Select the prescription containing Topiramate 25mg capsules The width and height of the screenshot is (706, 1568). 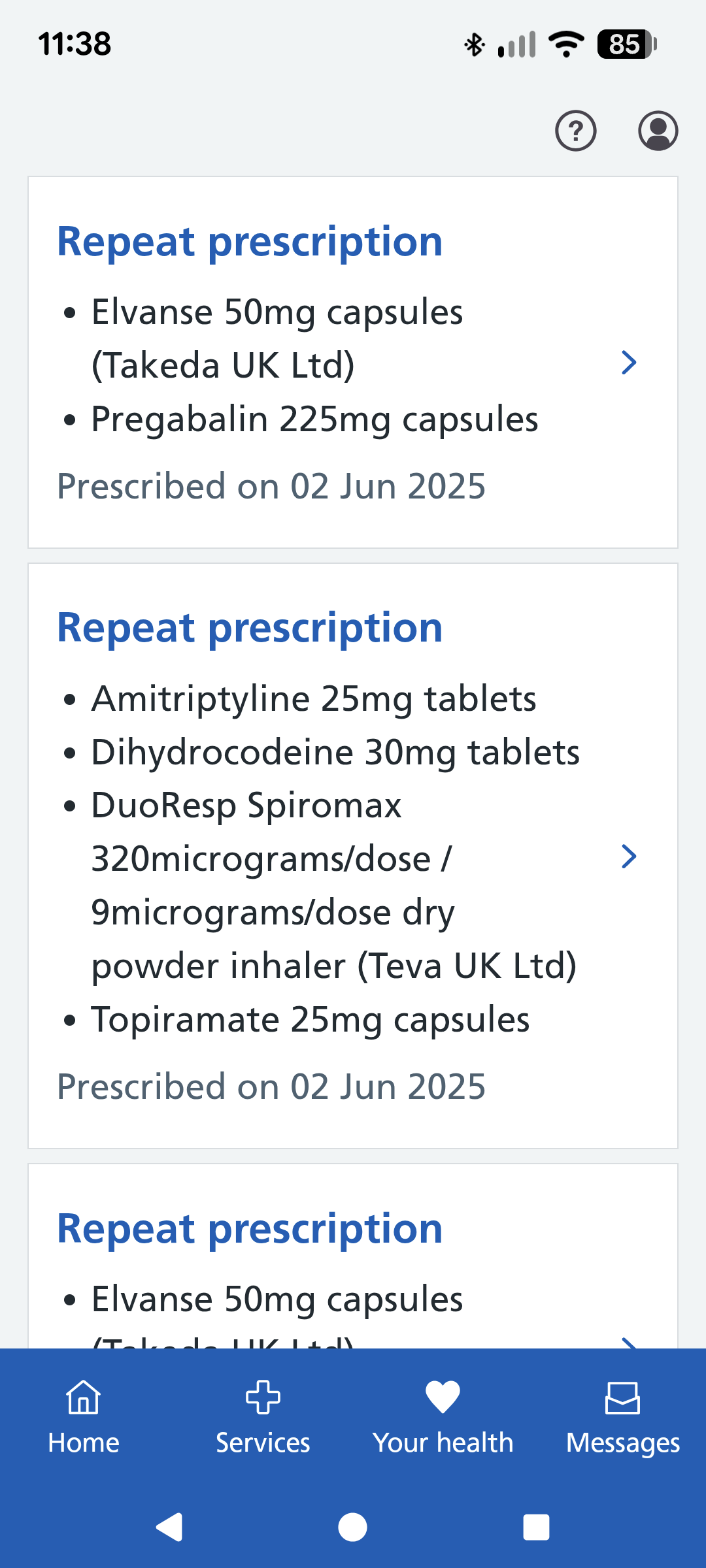pos(353,856)
